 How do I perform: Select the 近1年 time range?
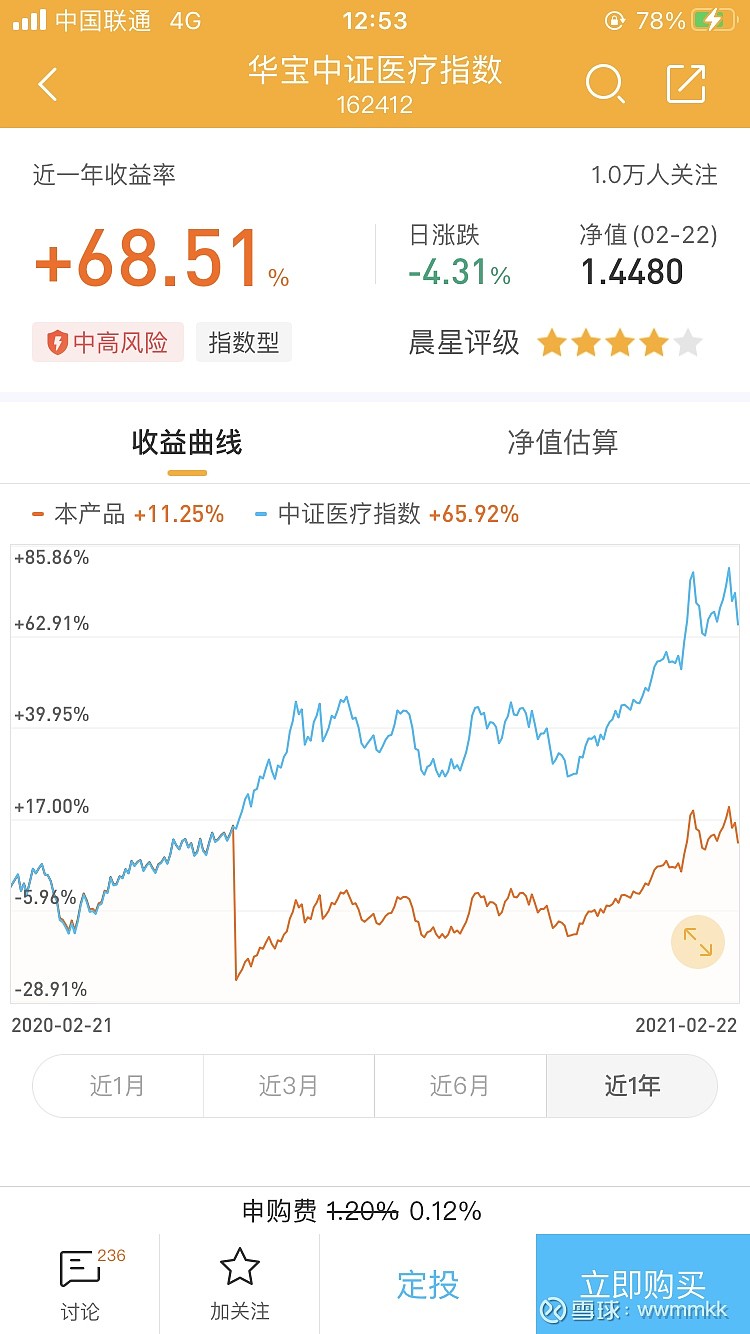tap(631, 1086)
